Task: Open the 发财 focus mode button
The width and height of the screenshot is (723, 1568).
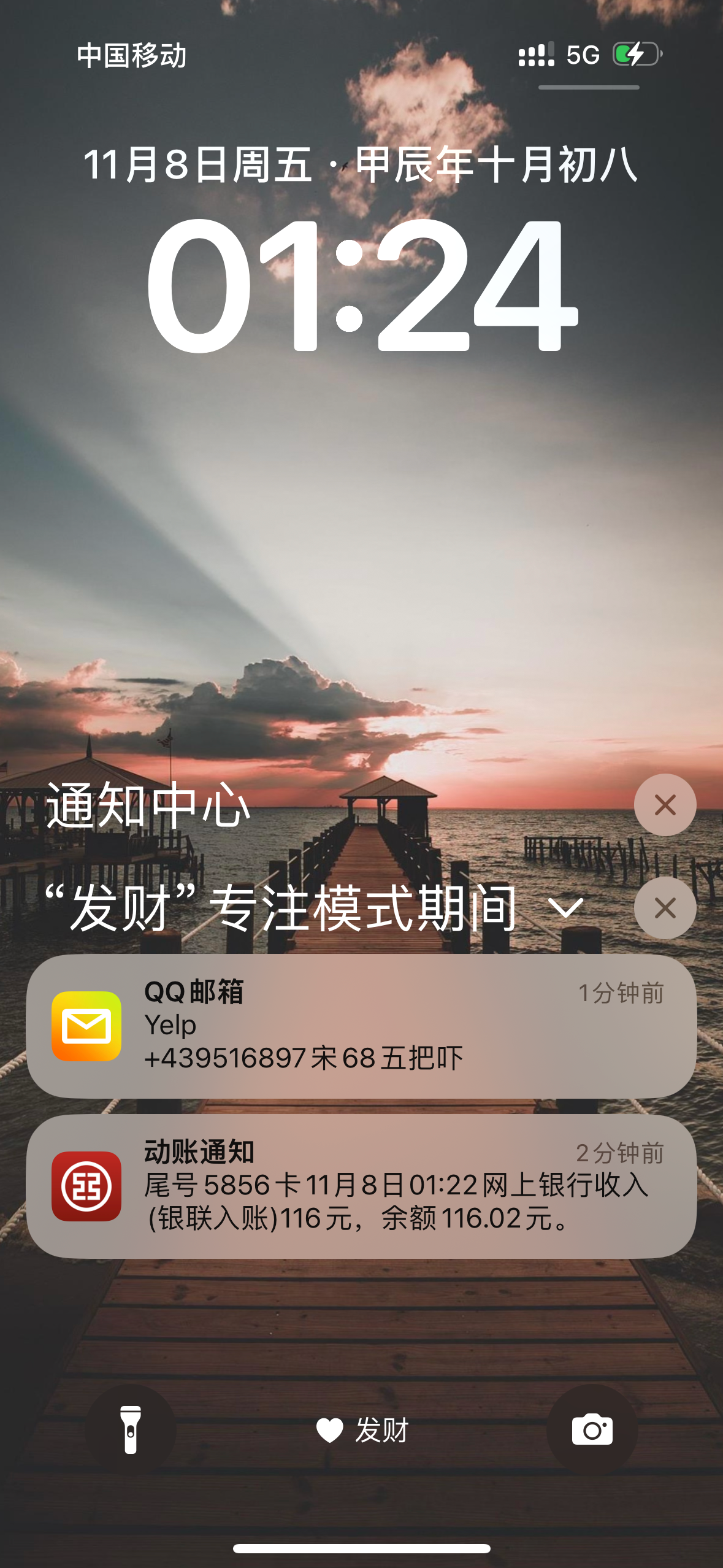Action: click(362, 1431)
